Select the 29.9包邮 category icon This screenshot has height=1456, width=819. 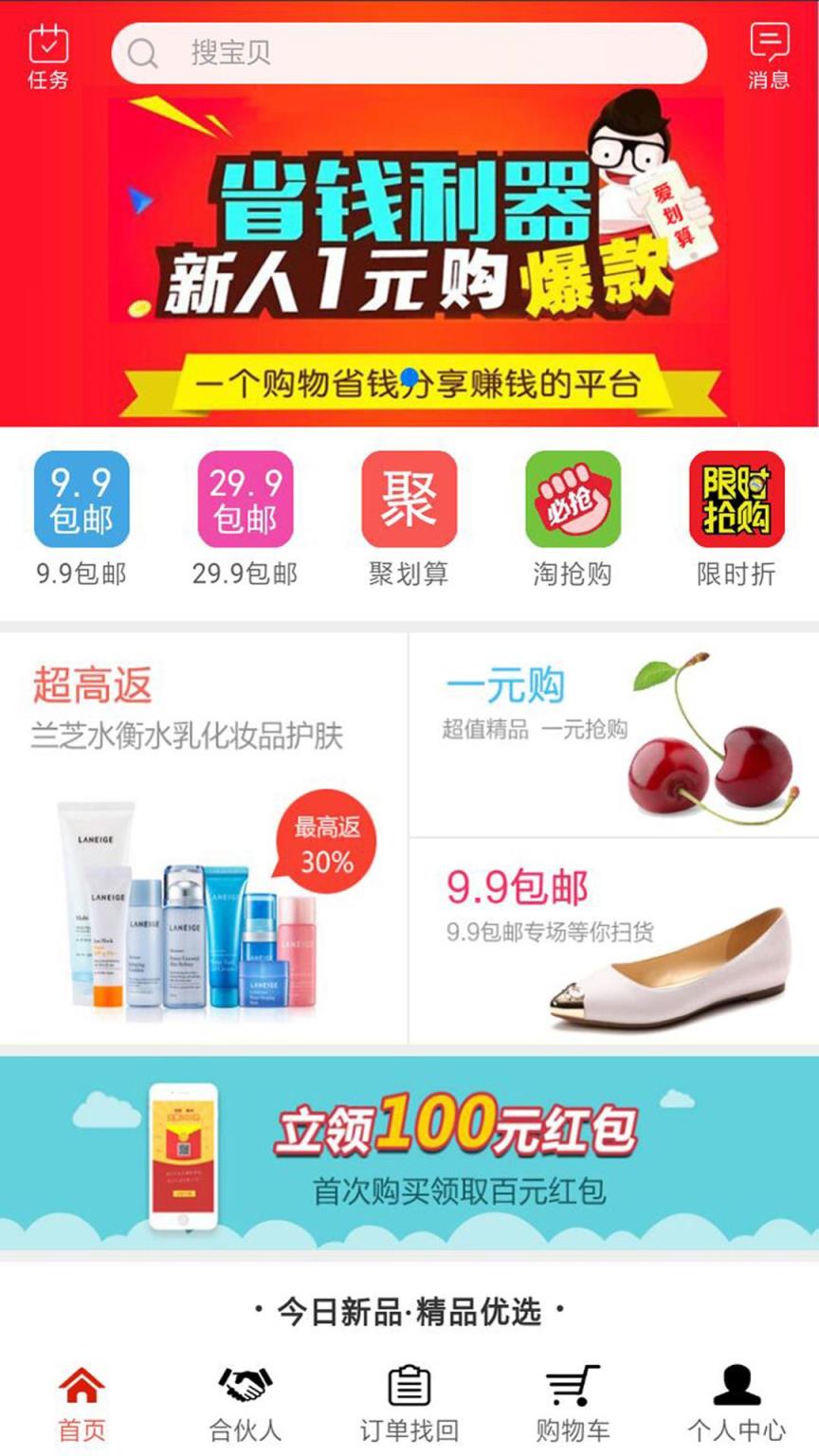point(246,502)
